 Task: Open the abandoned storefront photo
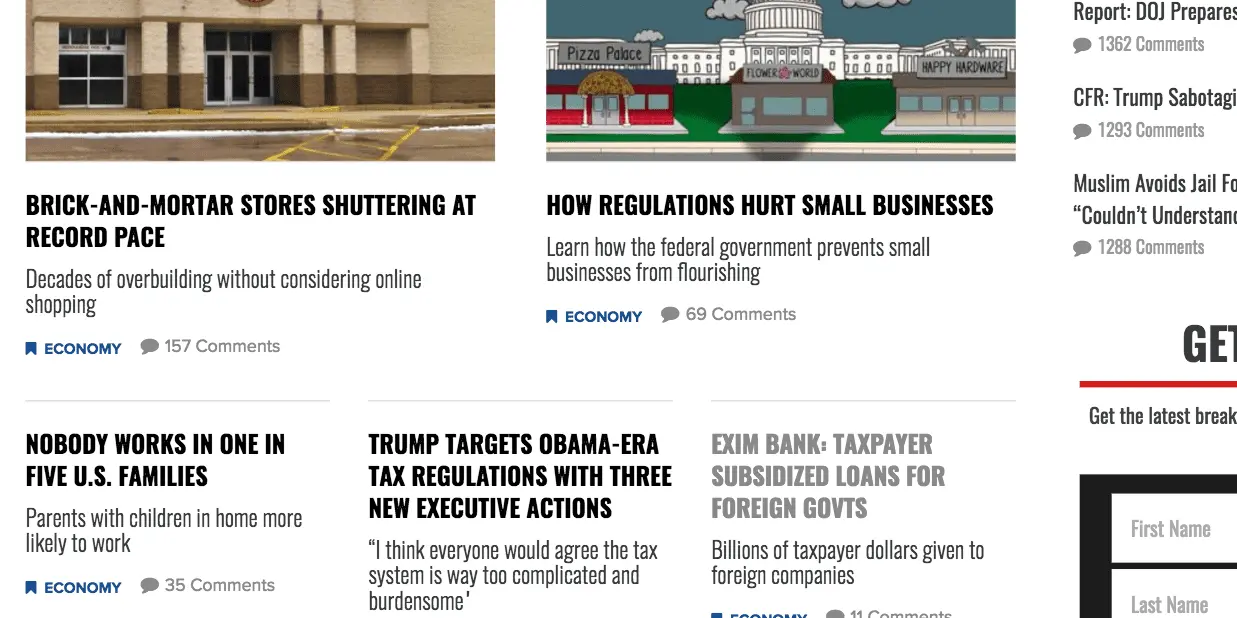click(x=260, y=80)
